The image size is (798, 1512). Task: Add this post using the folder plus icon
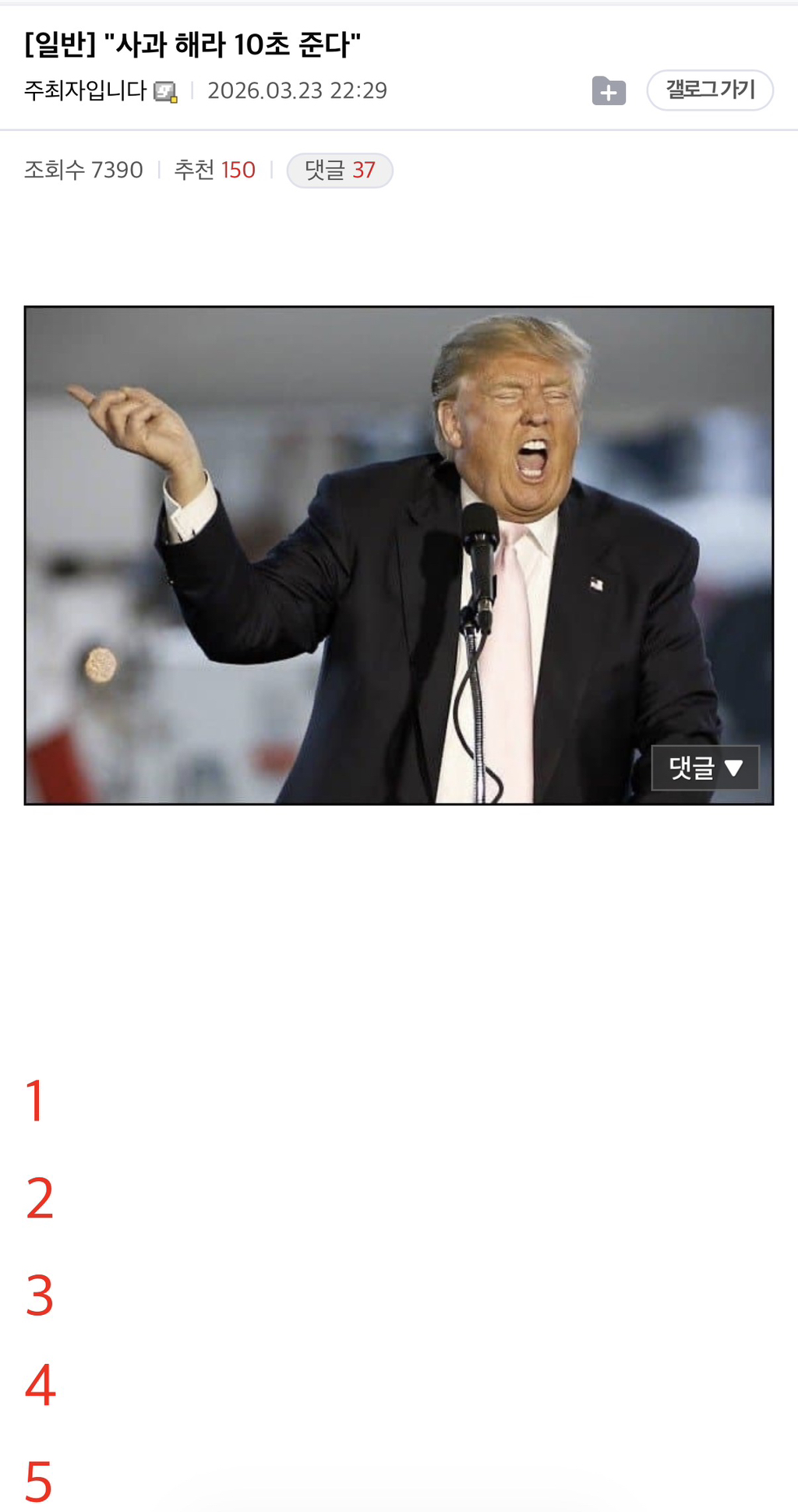click(x=609, y=91)
